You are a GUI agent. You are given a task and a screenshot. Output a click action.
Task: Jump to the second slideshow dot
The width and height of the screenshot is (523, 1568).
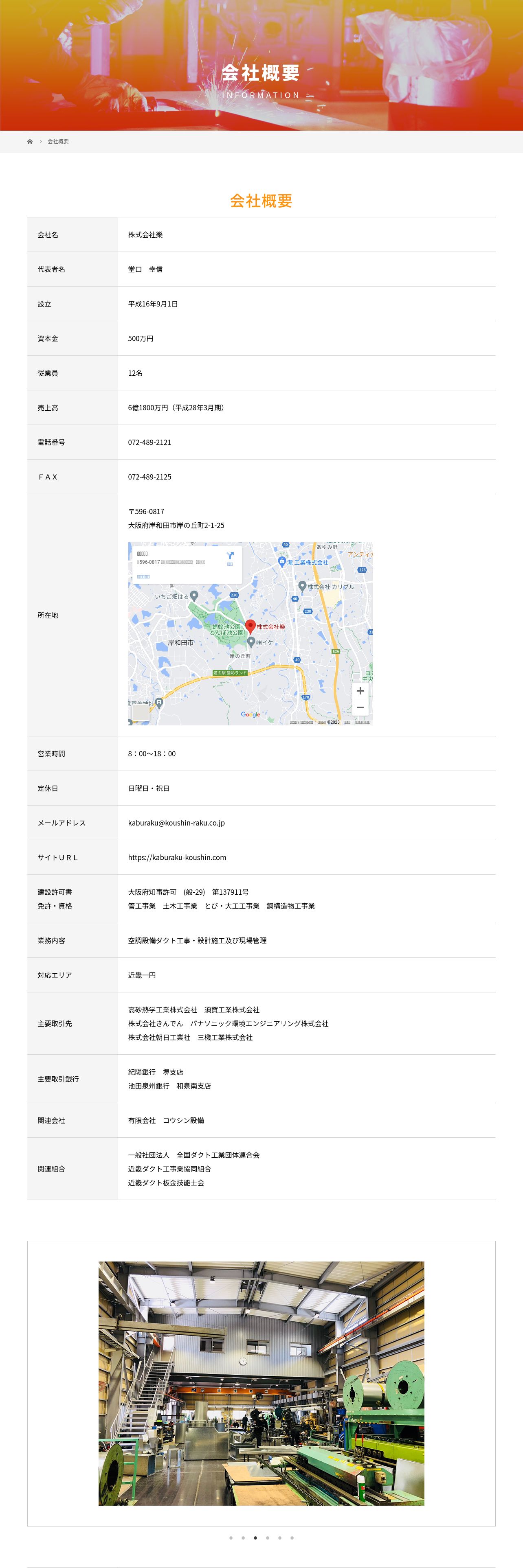click(x=243, y=1537)
